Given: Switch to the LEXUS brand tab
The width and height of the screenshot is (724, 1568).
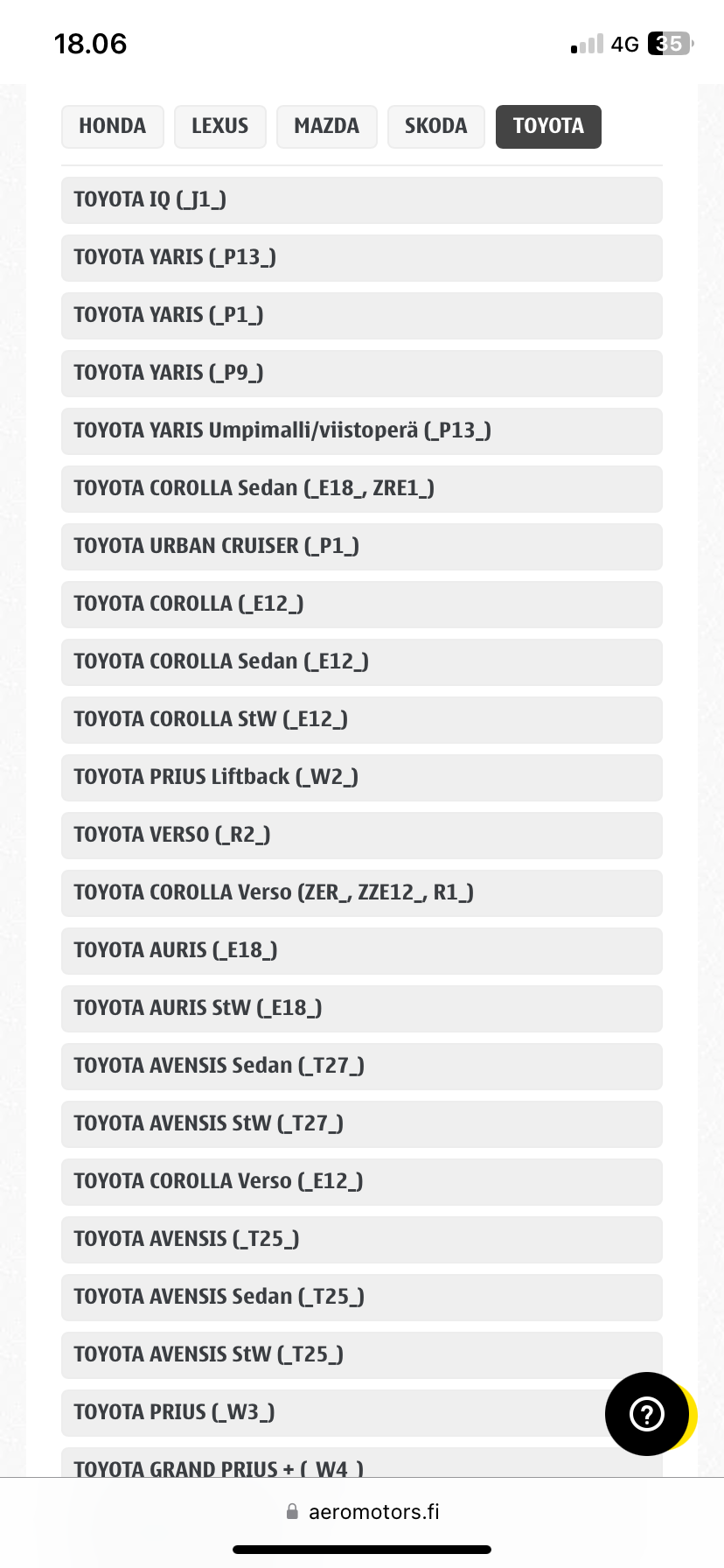Looking at the screenshot, I should (x=219, y=126).
